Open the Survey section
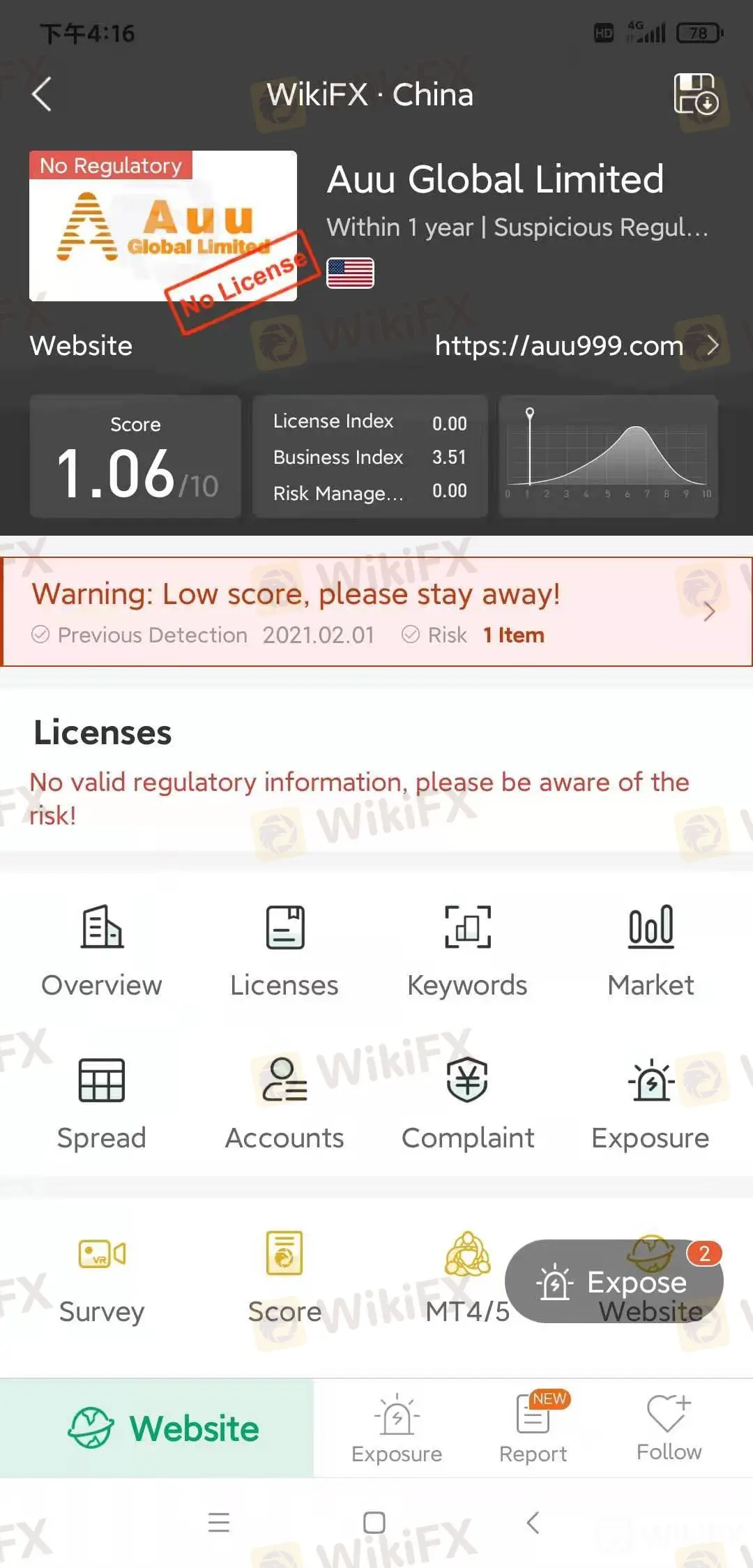This screenshot has height=1568, width=753. [102, 1278]
